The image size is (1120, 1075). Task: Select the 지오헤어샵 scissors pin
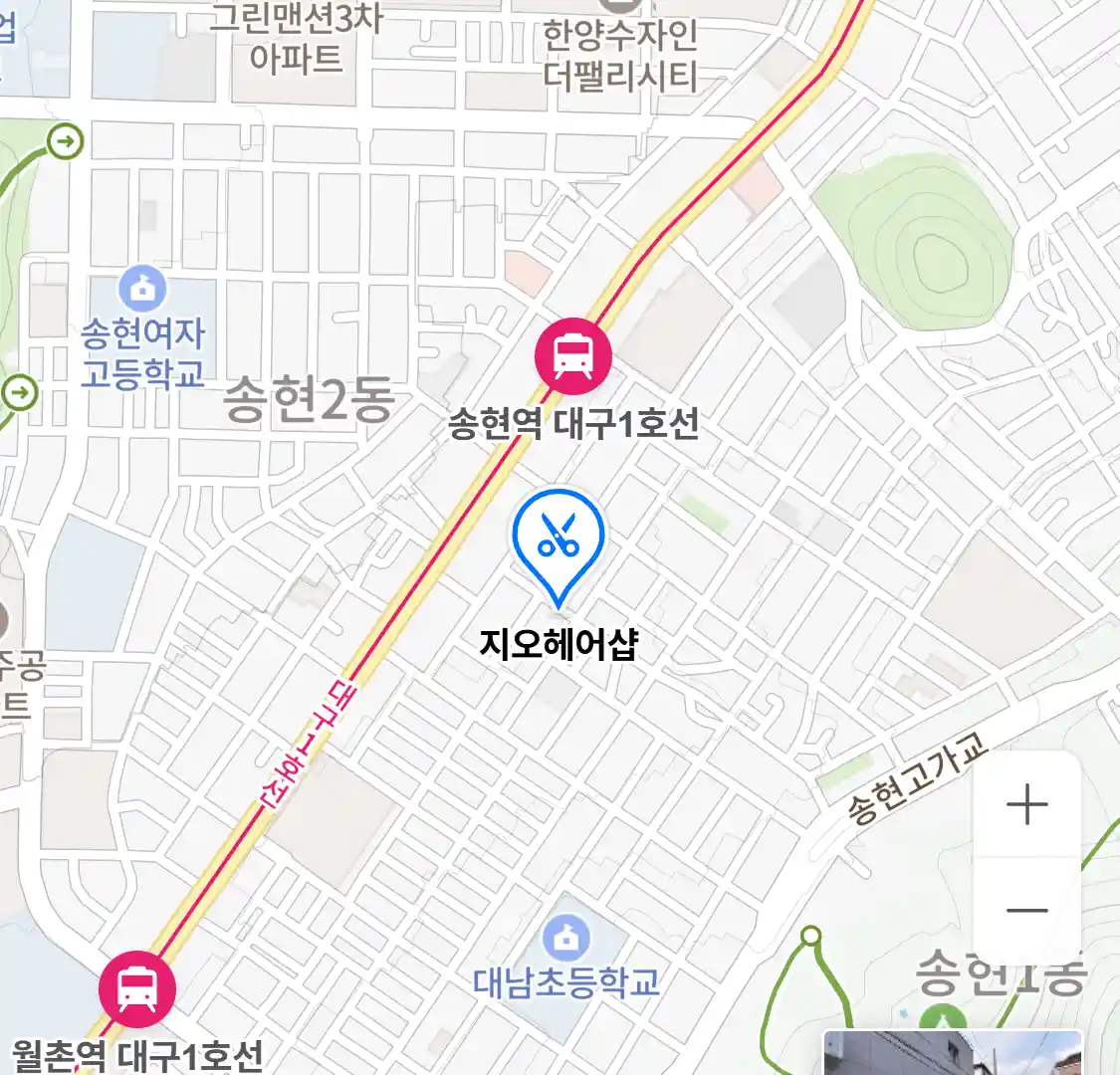point(559,539)
